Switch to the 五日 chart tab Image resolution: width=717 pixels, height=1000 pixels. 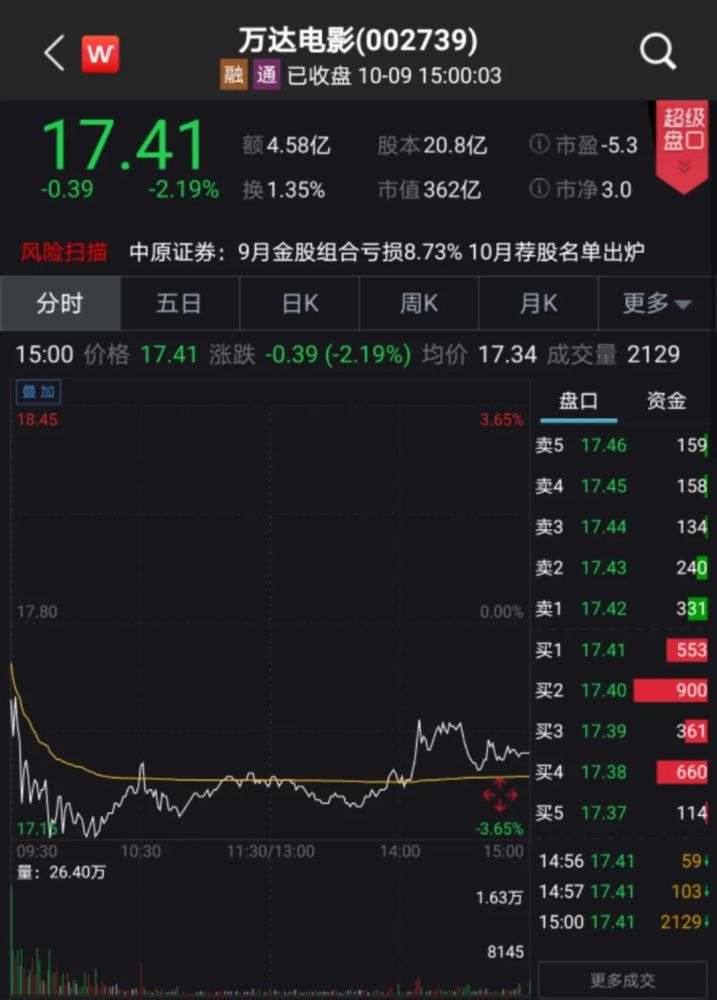pos(179,304)
